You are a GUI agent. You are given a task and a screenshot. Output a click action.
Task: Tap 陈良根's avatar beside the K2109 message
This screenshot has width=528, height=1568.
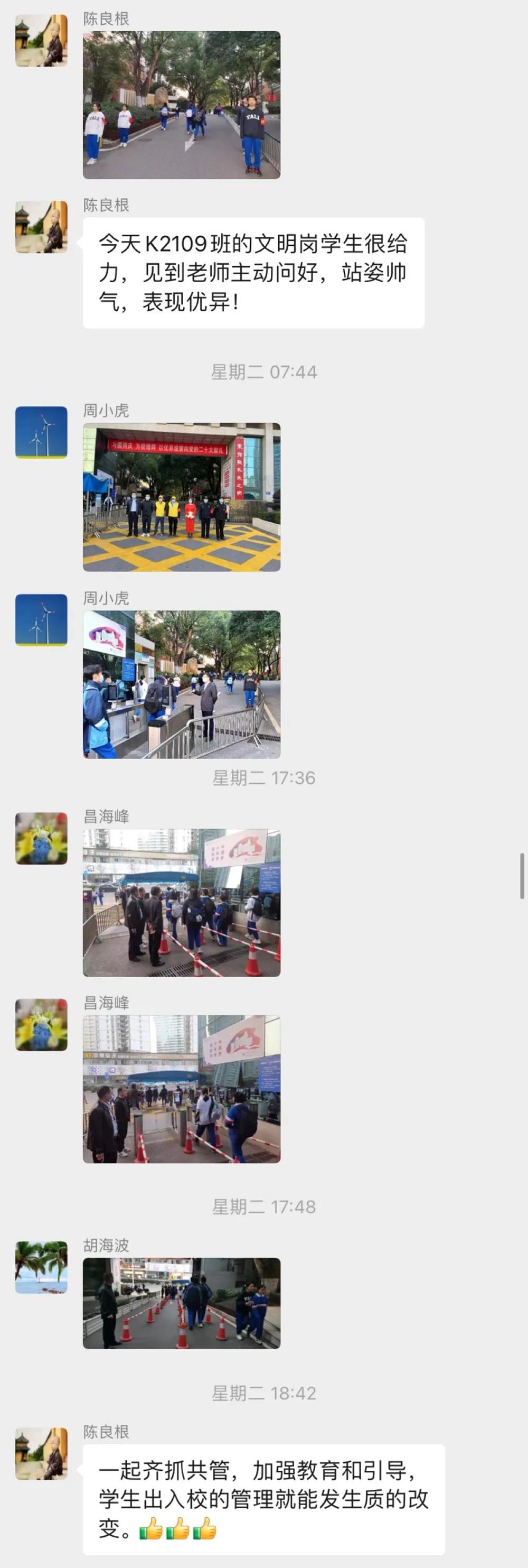tap(41, 227)
